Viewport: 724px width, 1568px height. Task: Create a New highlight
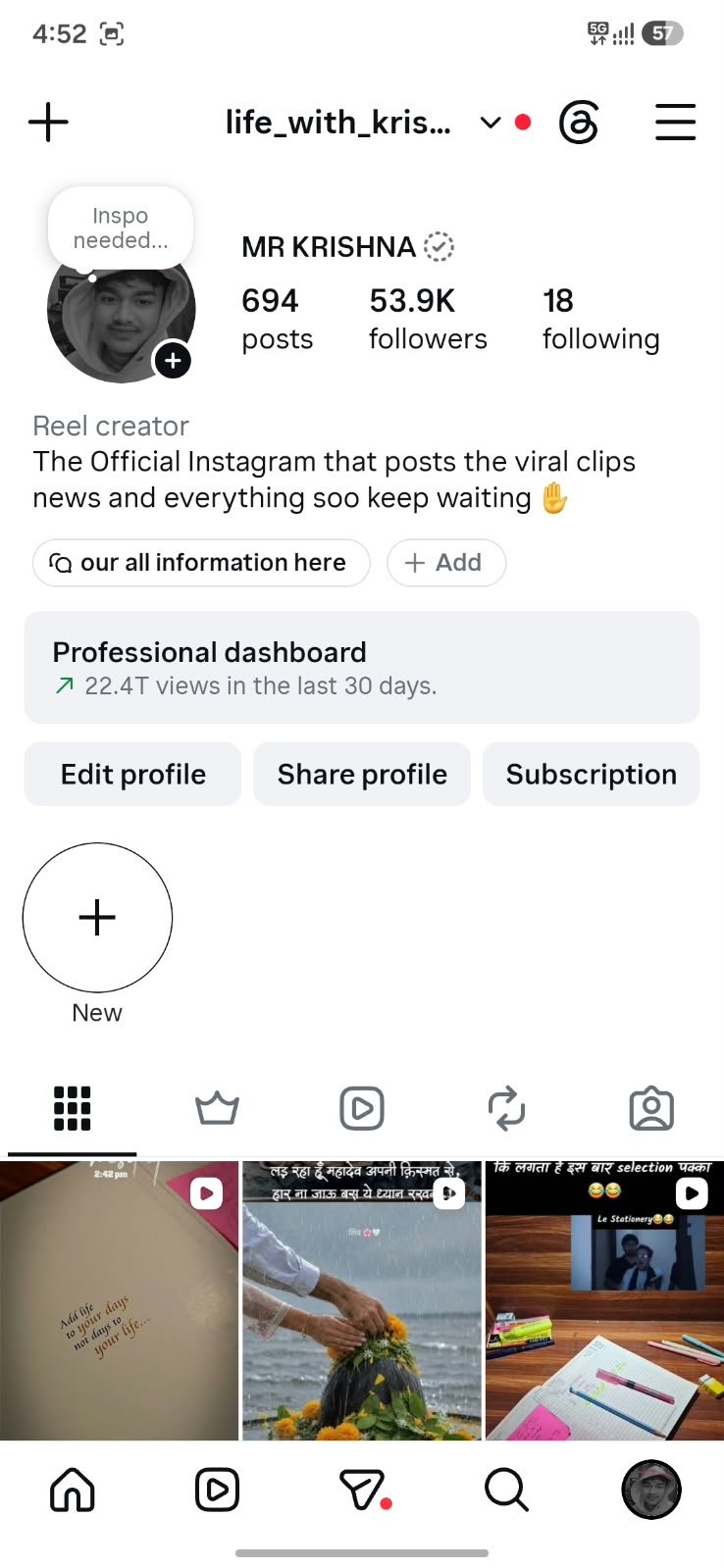click(97, 918)
